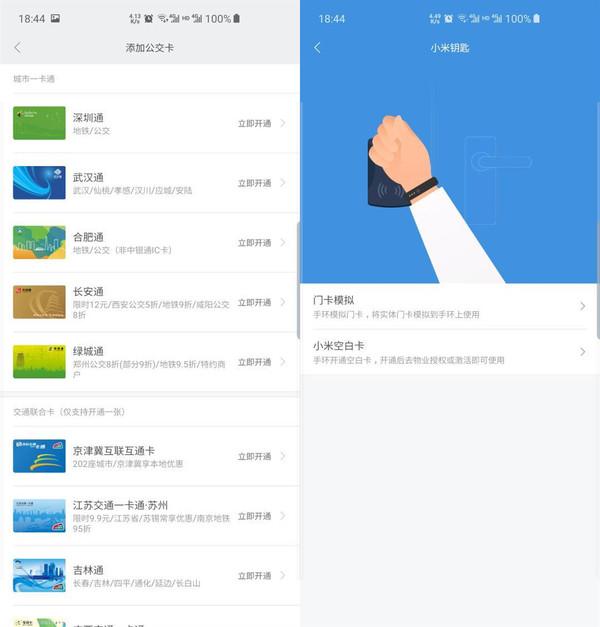600x627 pixels.
Task: Select the 合肥通 transit card
Action: tap(150, 243)
